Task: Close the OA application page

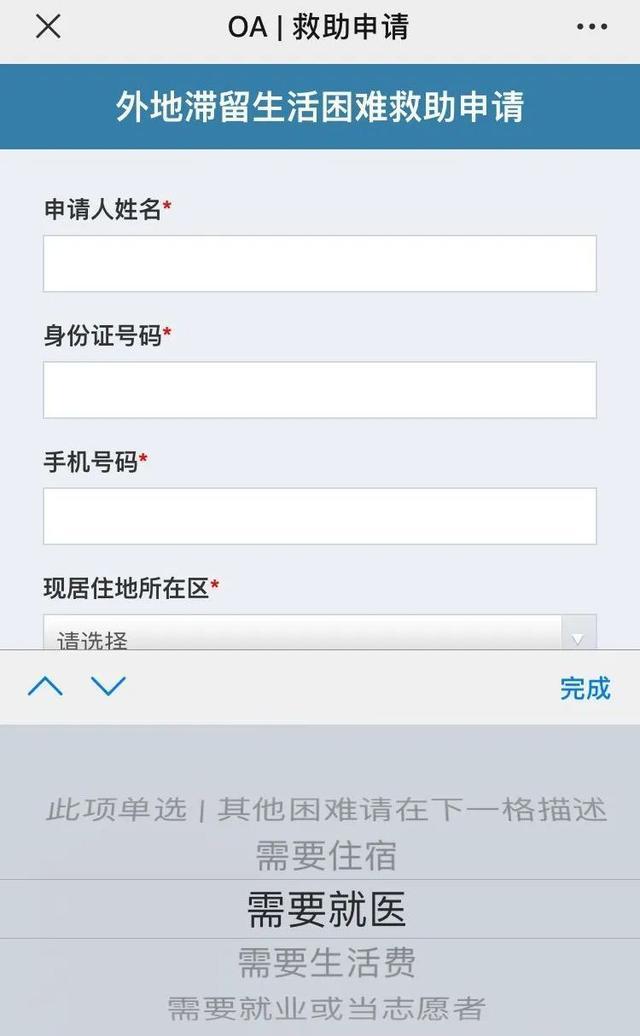Action: (x=48, y=27)
